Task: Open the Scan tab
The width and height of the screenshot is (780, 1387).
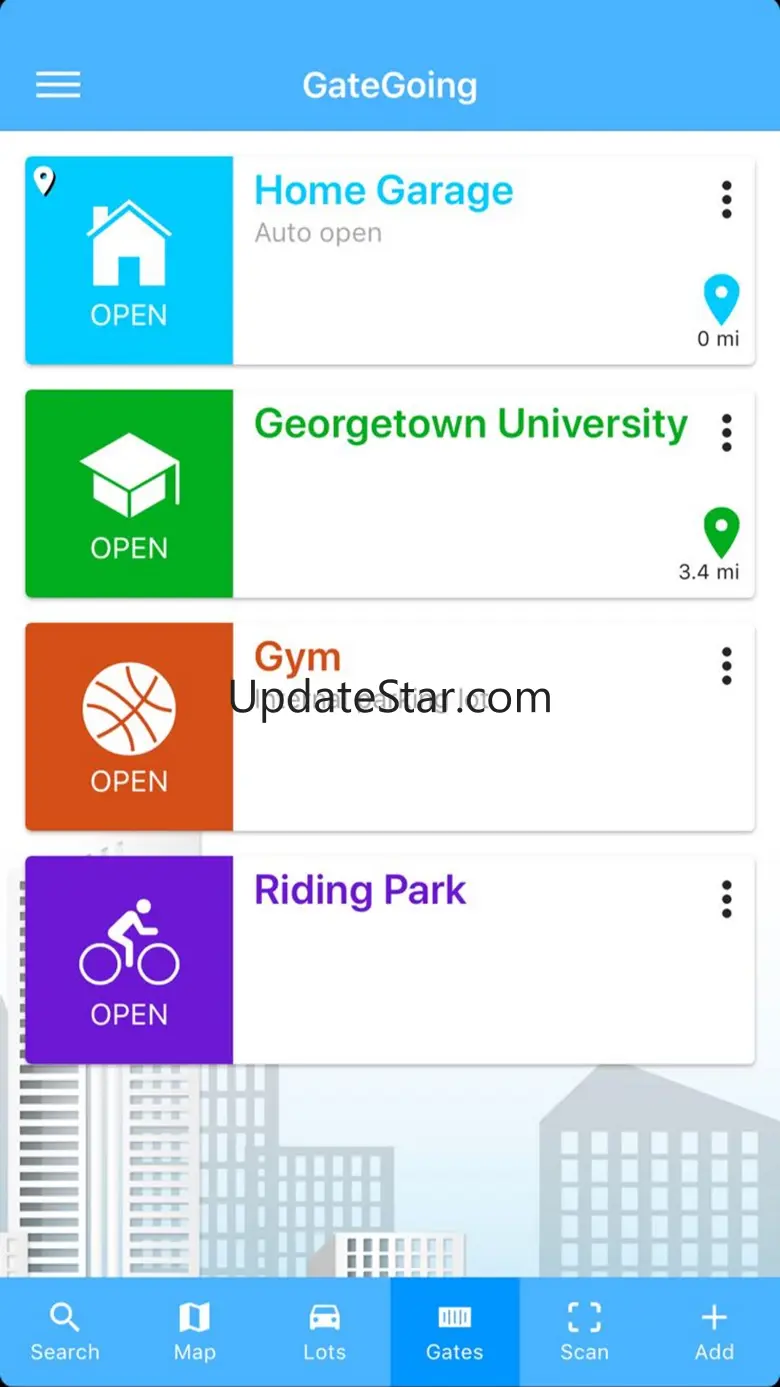Action: pos(584,1332)
